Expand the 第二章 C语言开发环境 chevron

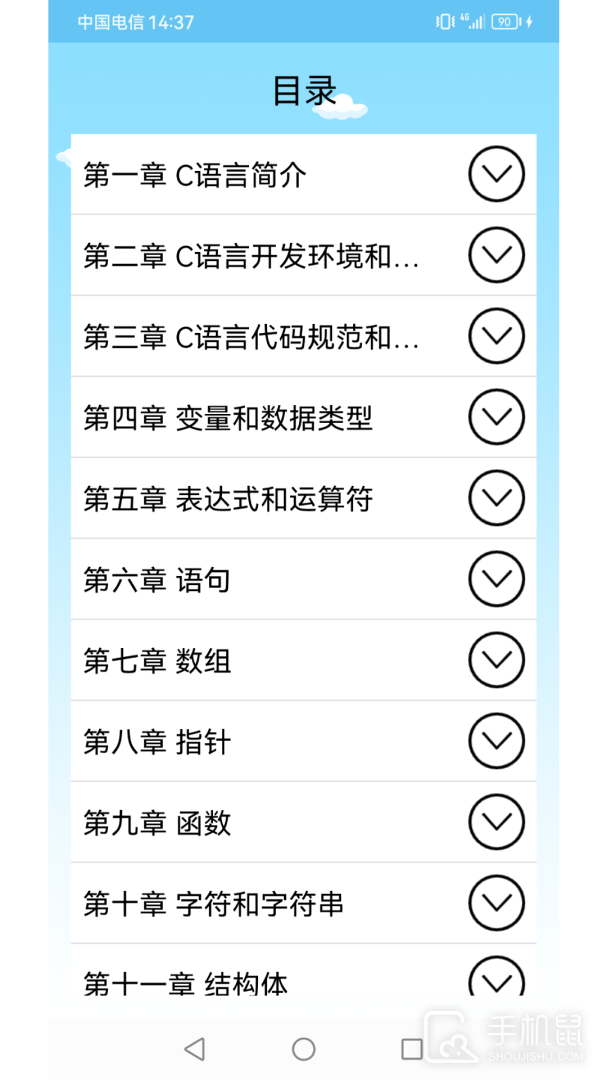(496, 255)
